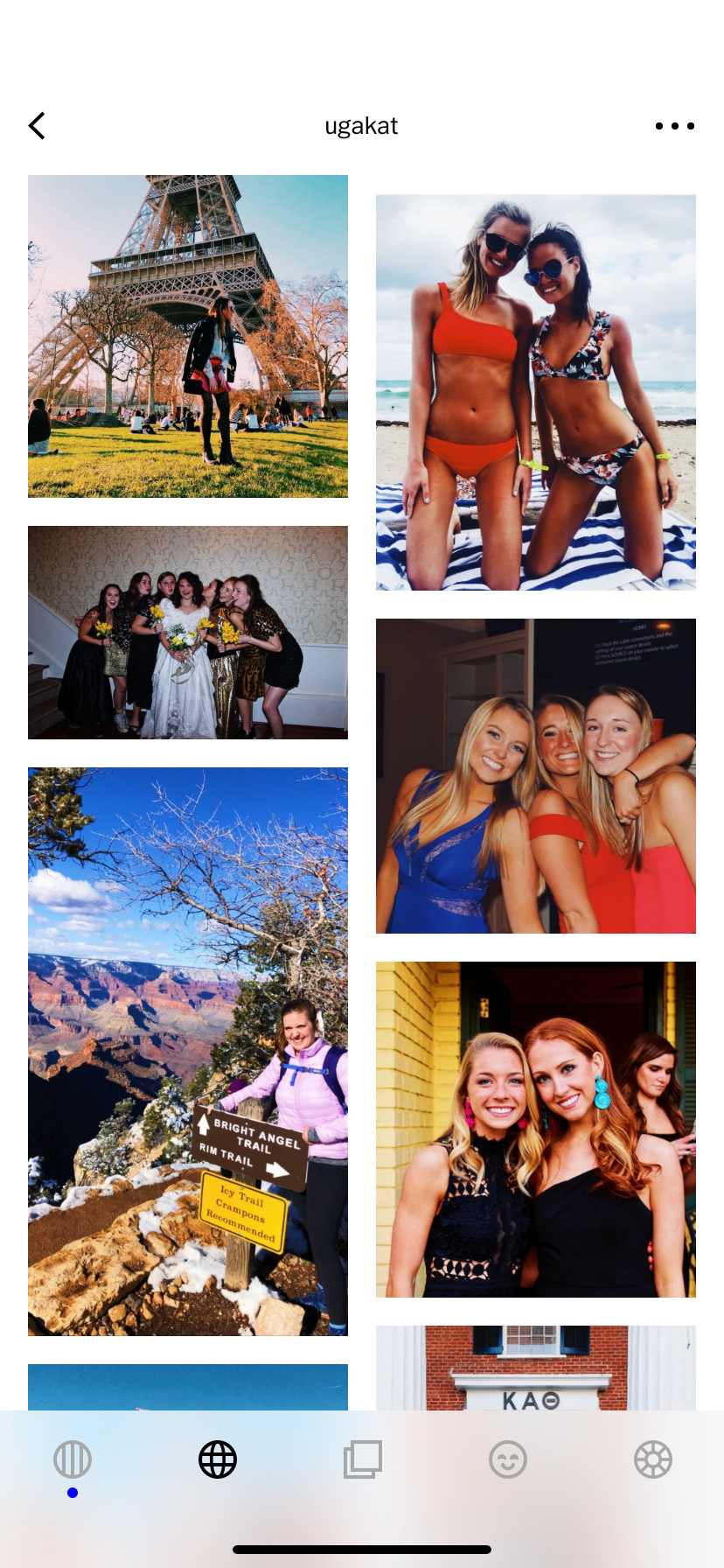
Task: Open the smiley face profile tab
Action: coord(508,1459)
